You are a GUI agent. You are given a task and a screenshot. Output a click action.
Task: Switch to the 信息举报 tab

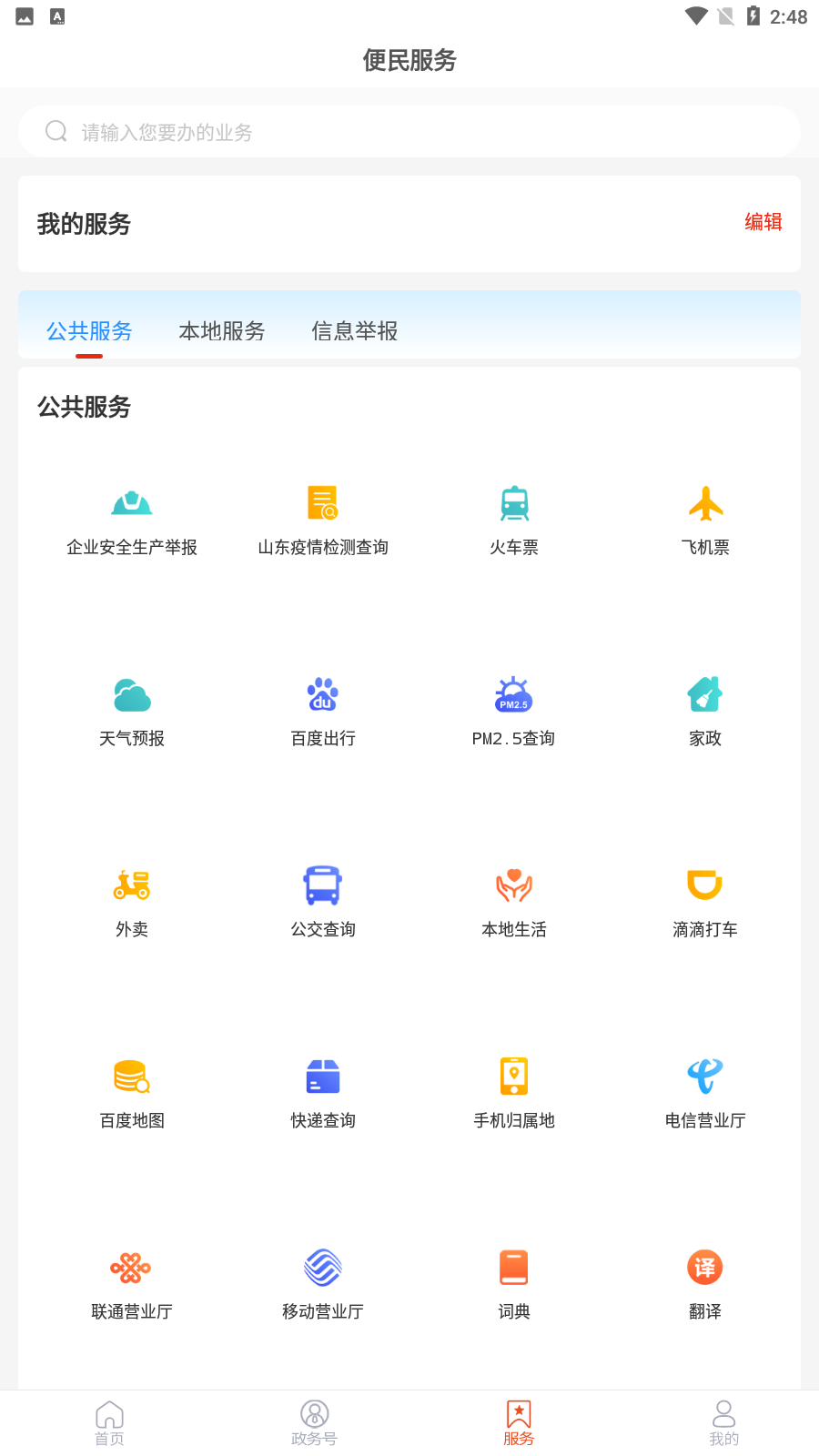point(355,331)
